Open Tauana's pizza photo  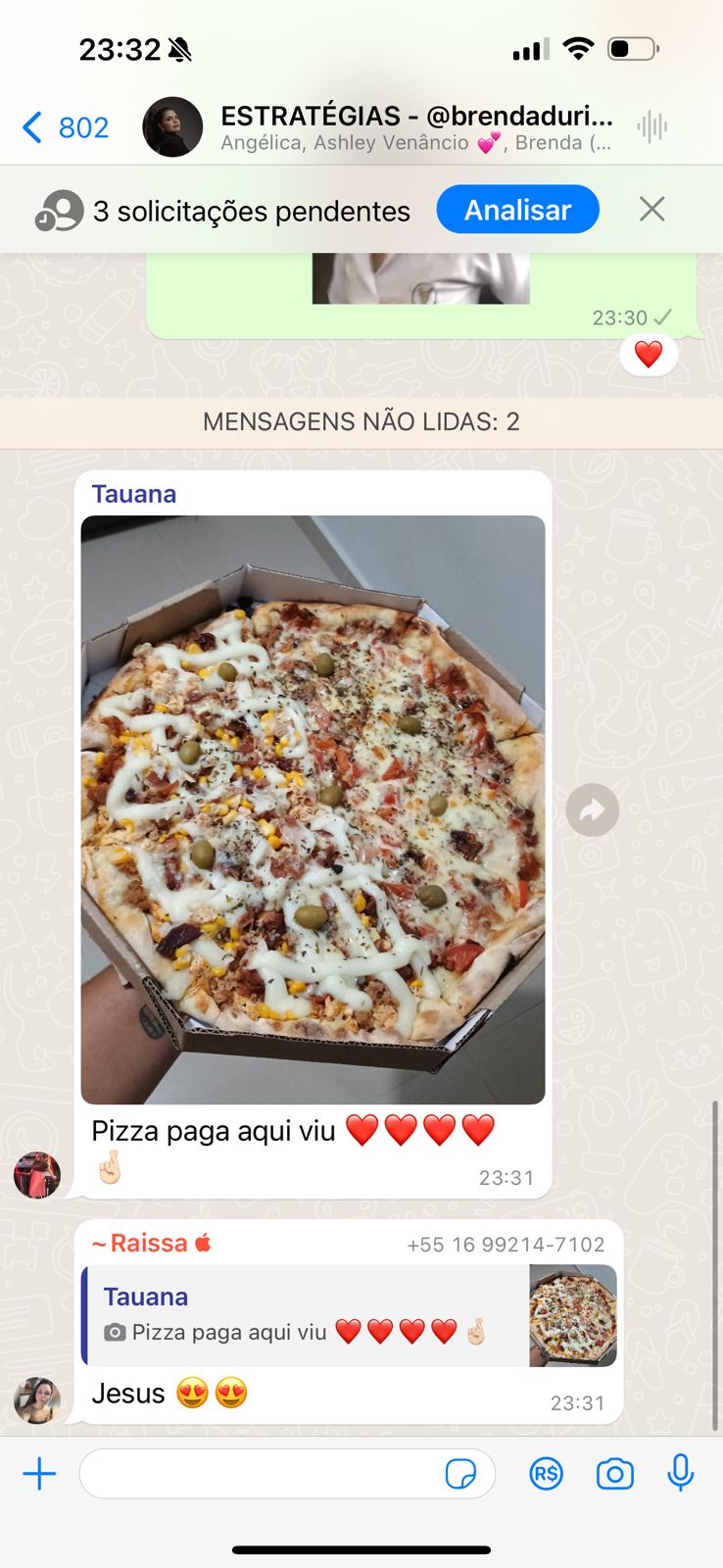coord(313,809)
